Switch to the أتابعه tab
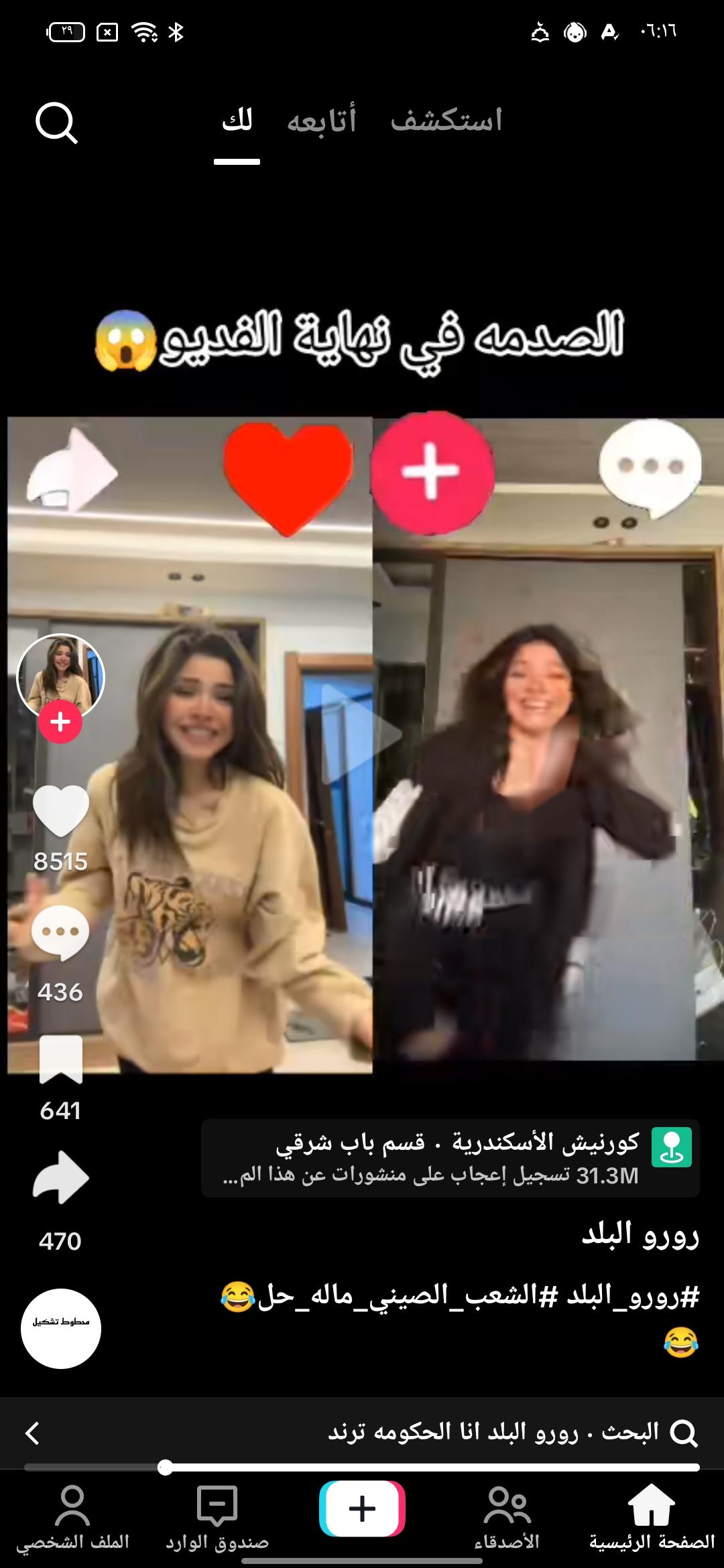This screenshot has width=724, height=1568. 321,121
